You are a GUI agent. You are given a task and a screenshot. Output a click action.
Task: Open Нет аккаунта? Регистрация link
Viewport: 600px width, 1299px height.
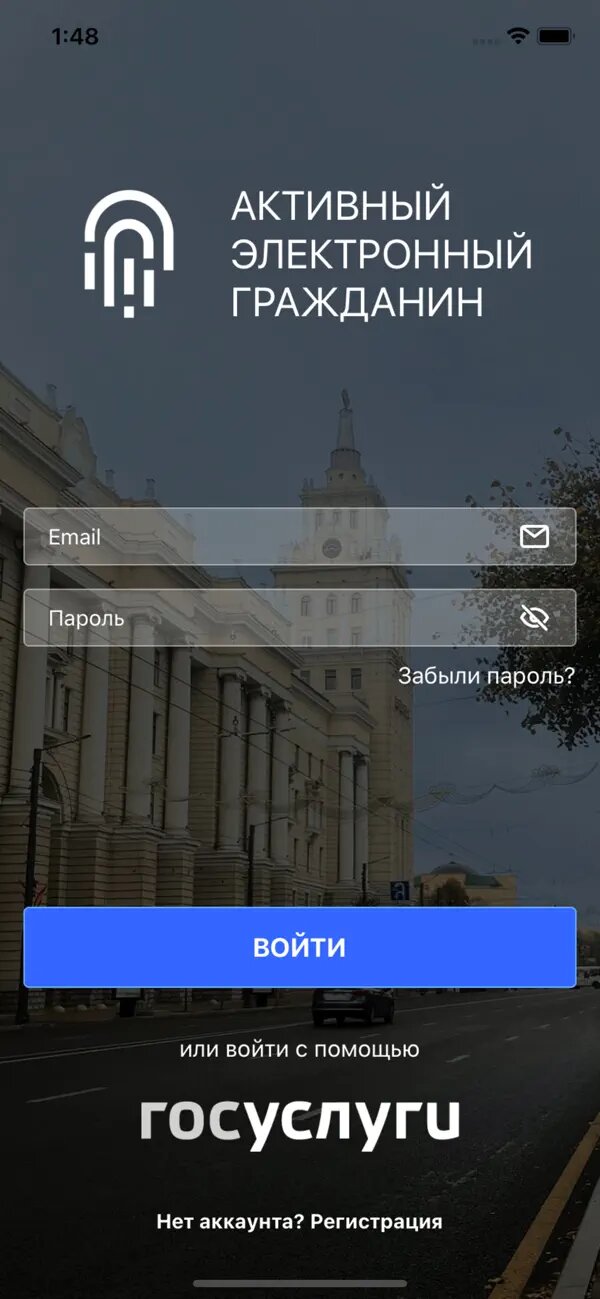(300, 1222)
